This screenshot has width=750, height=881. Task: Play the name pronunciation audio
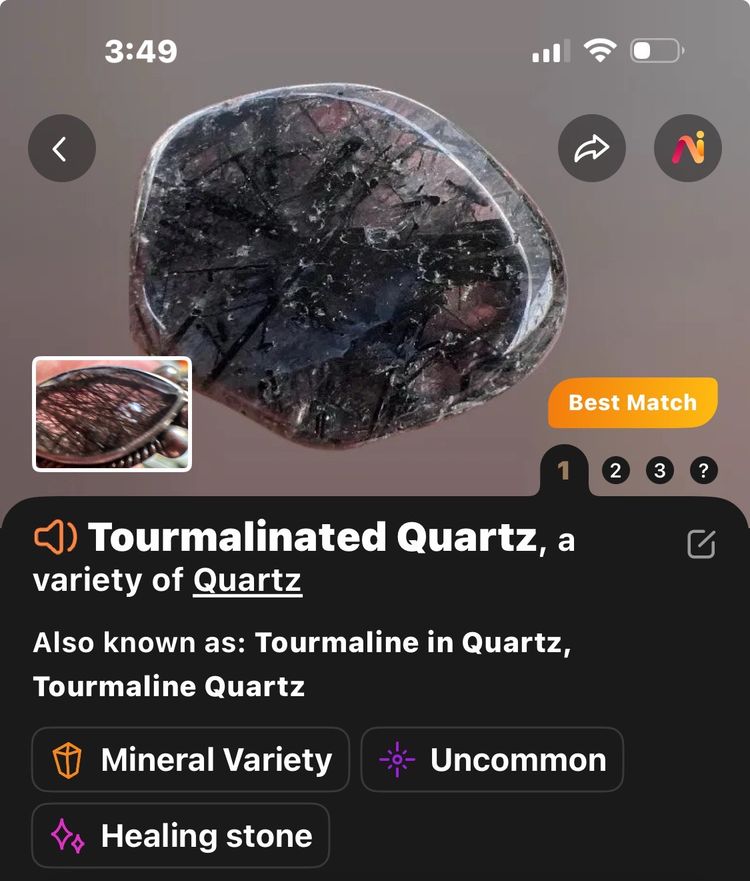point(55,538)
